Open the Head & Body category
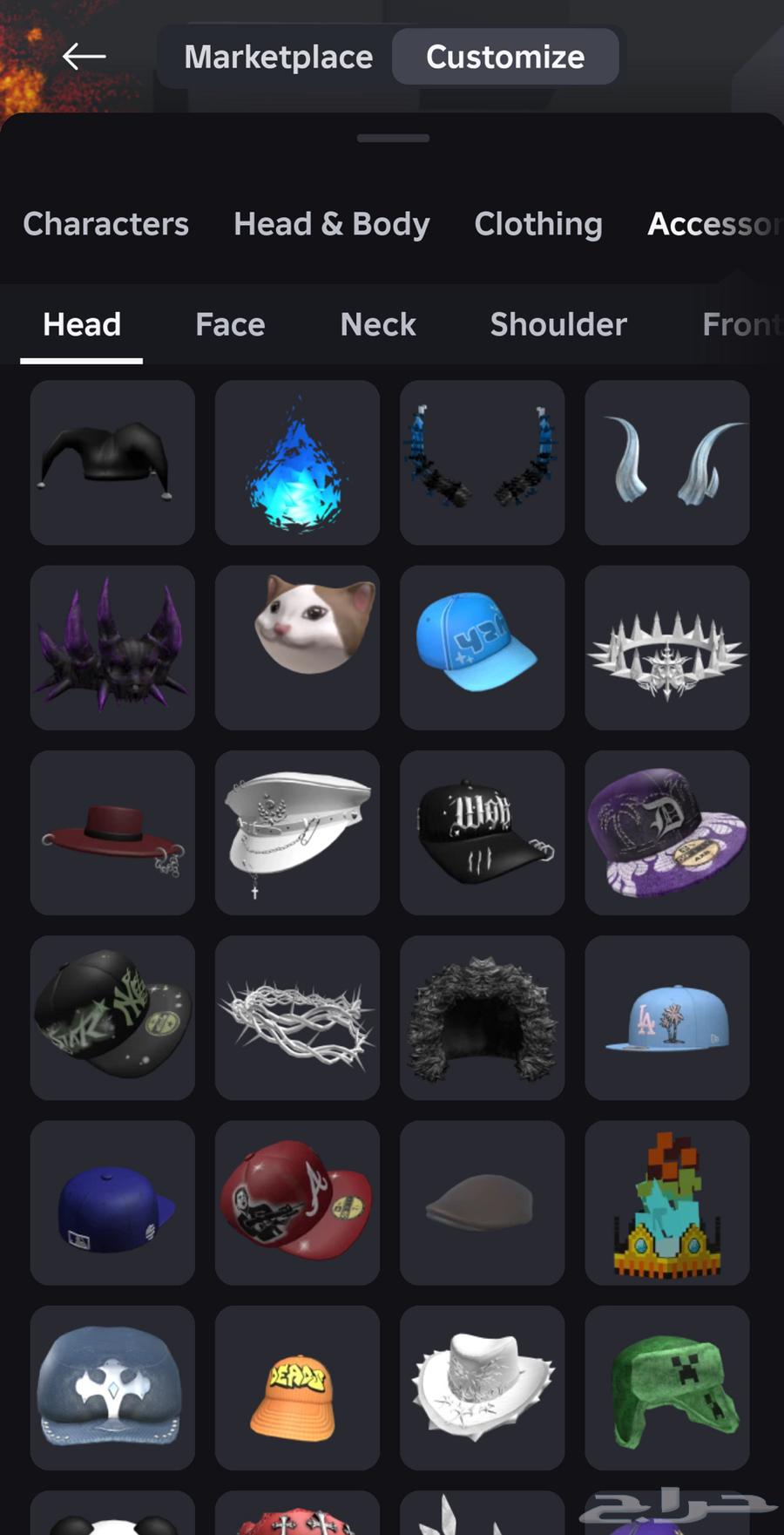784x1535 pixels. [x=331, y=224]
